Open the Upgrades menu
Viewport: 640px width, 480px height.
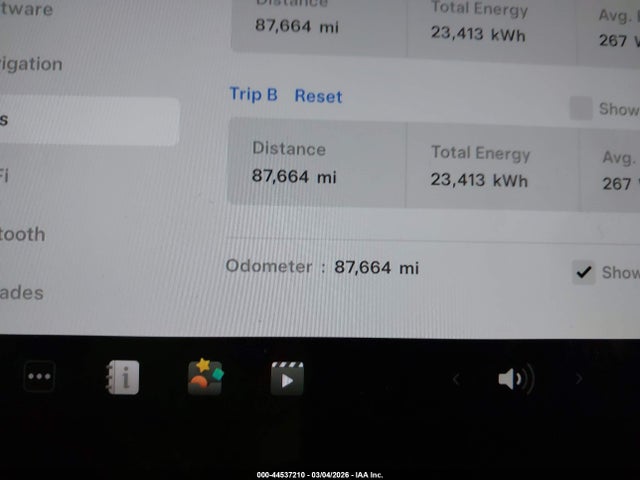click(x=24, y=292)
